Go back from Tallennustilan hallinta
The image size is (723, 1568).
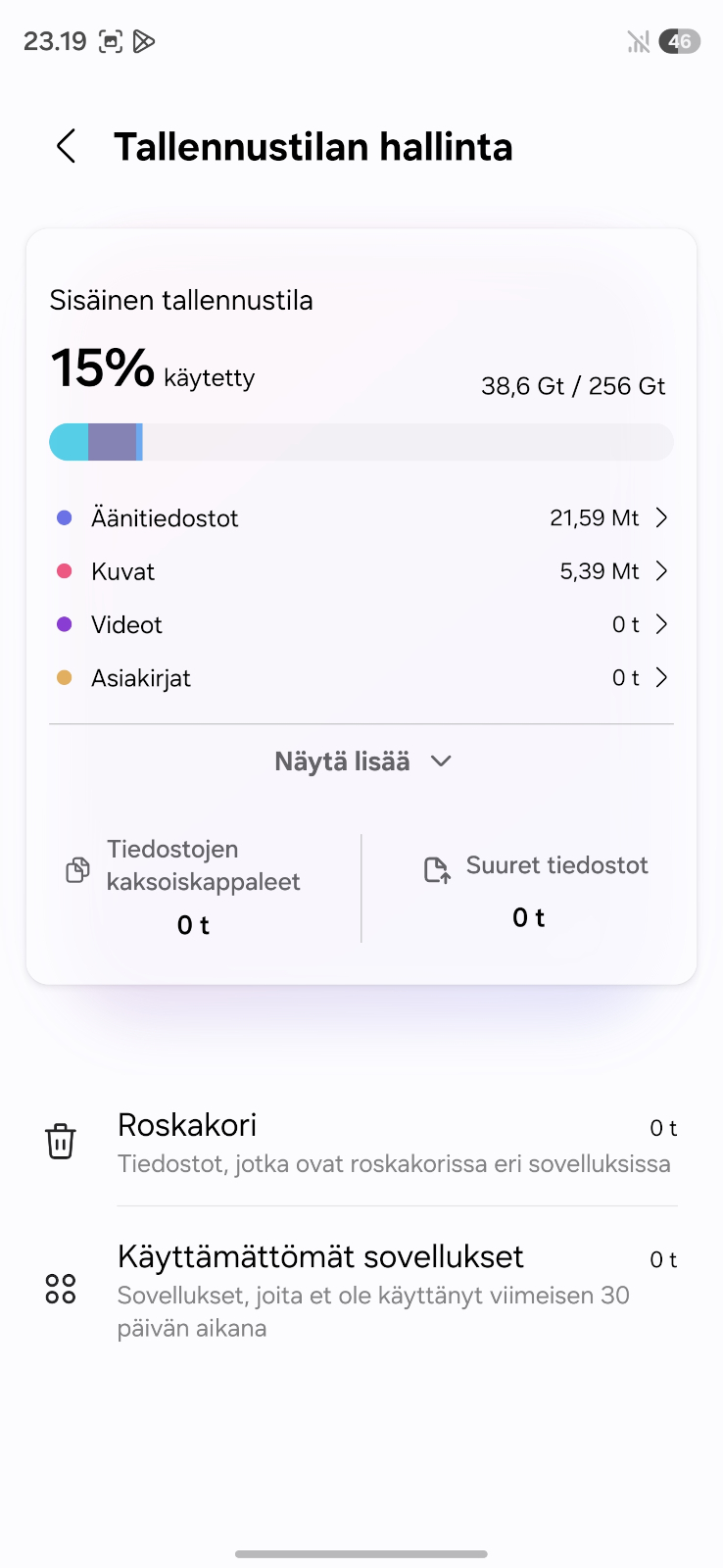coord(67,147)
